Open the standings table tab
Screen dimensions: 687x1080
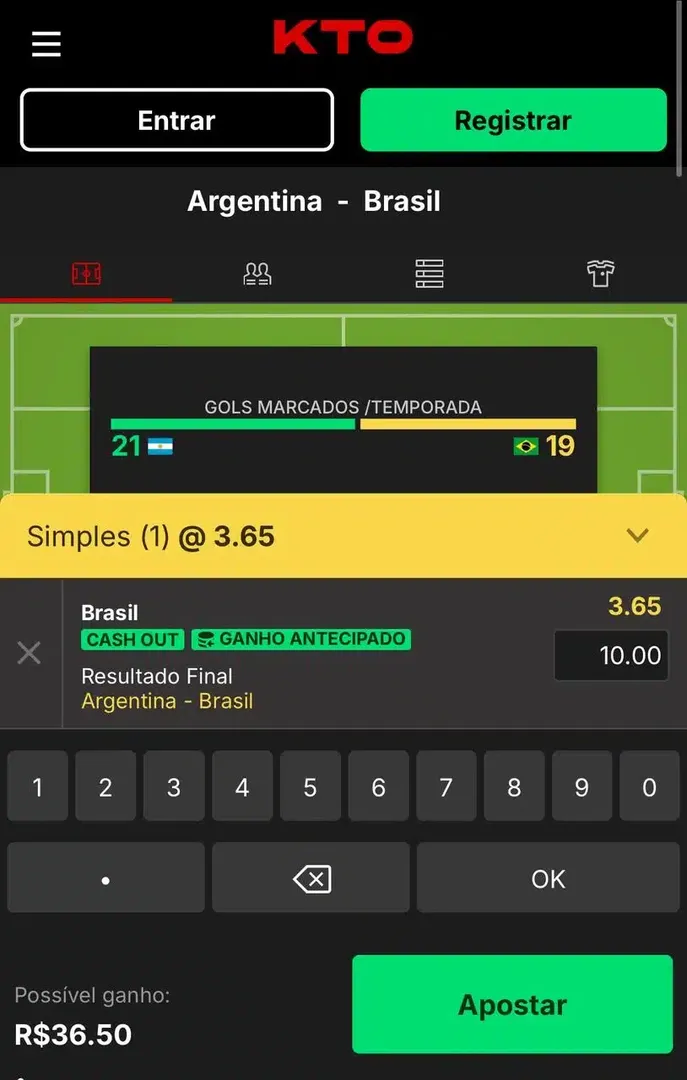(x=429, y=273)
